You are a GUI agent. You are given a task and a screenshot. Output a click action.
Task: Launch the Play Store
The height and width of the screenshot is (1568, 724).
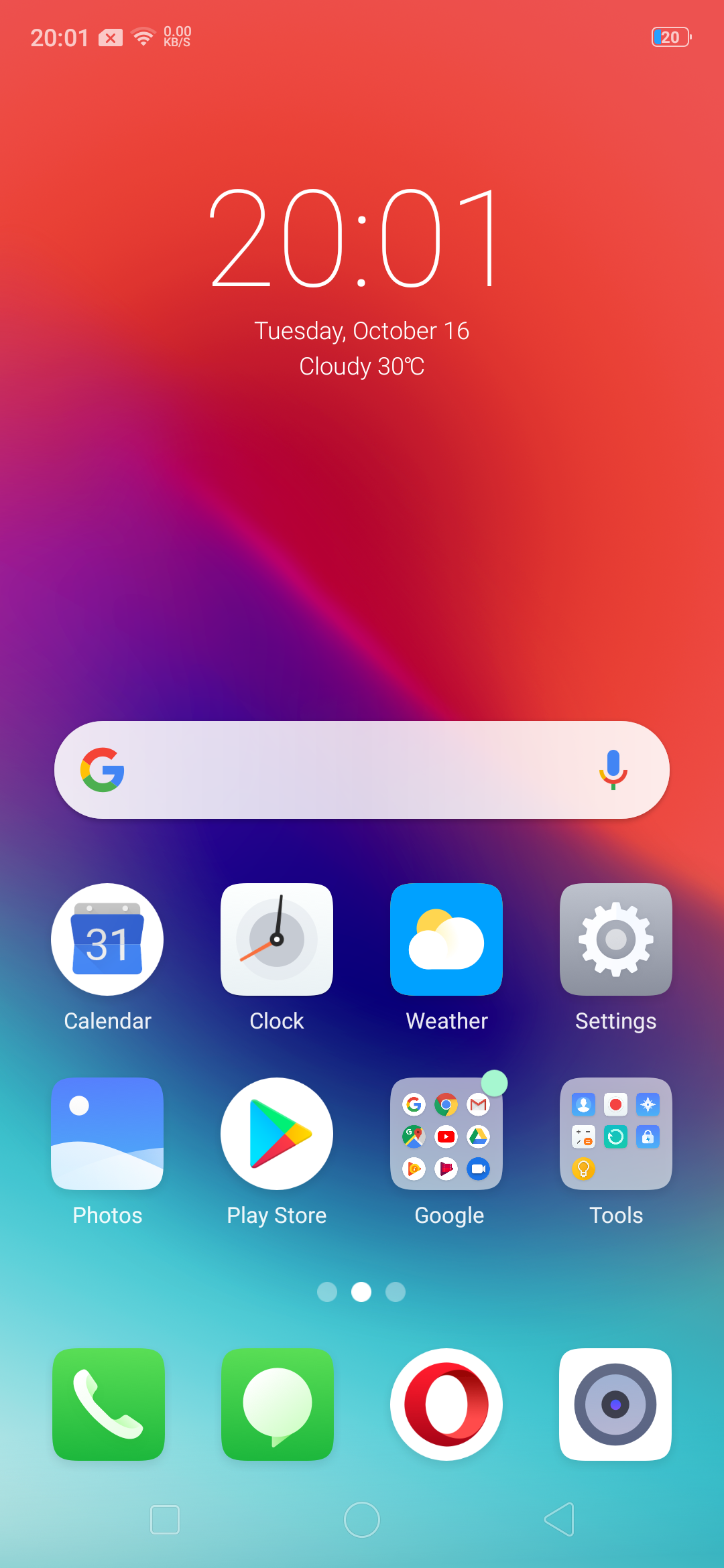[277, 1134]
